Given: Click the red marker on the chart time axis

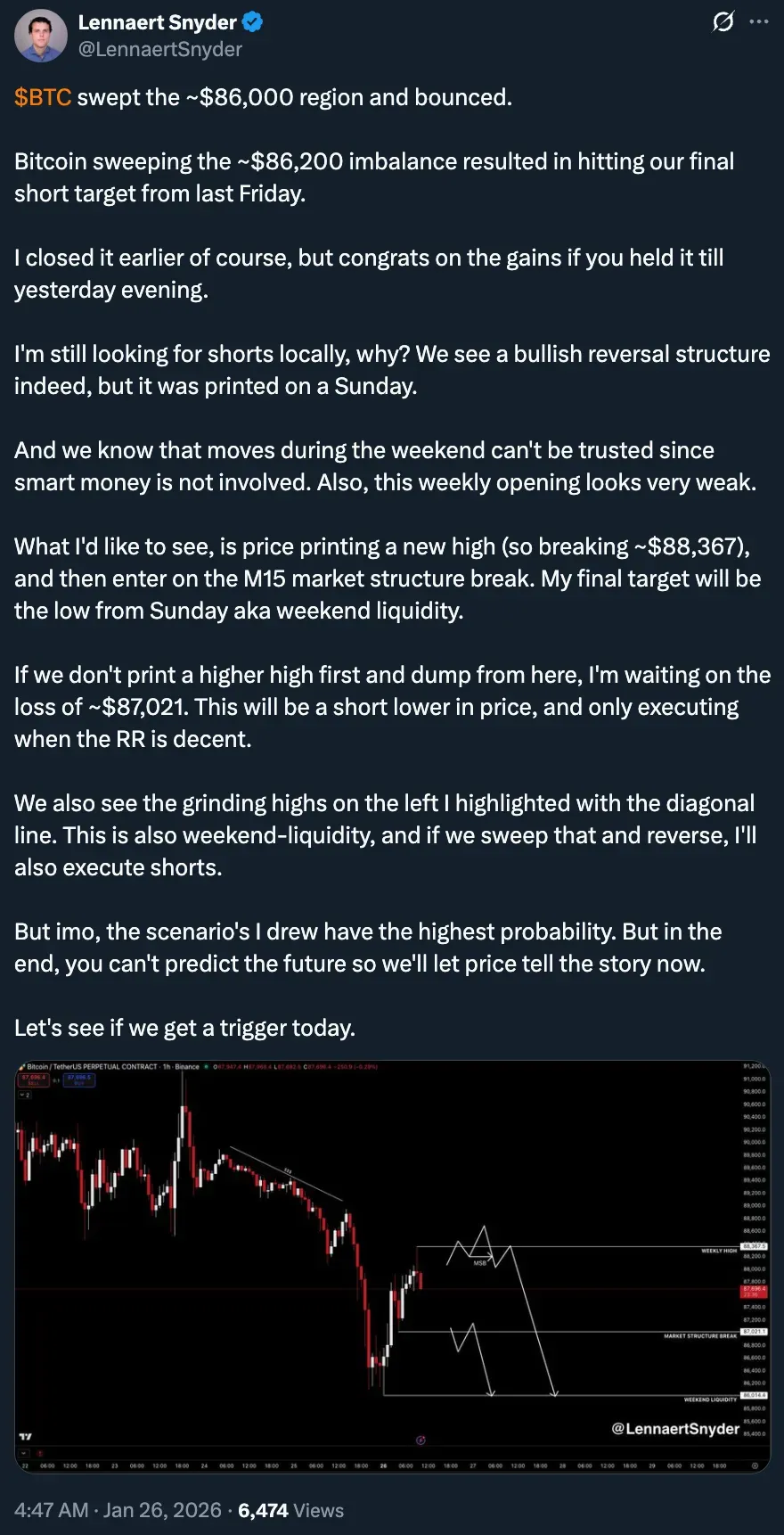Looking at the screenshot, I should 40,1453.
